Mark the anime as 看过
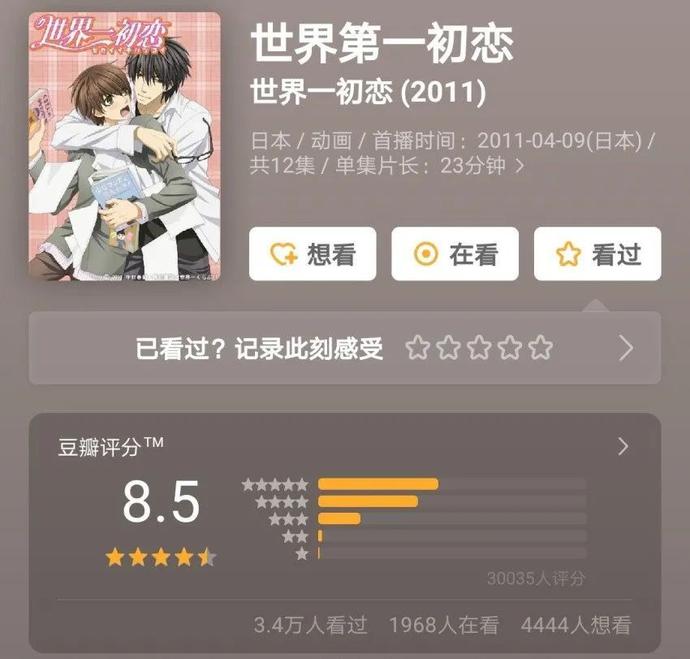 click(597, 254)
